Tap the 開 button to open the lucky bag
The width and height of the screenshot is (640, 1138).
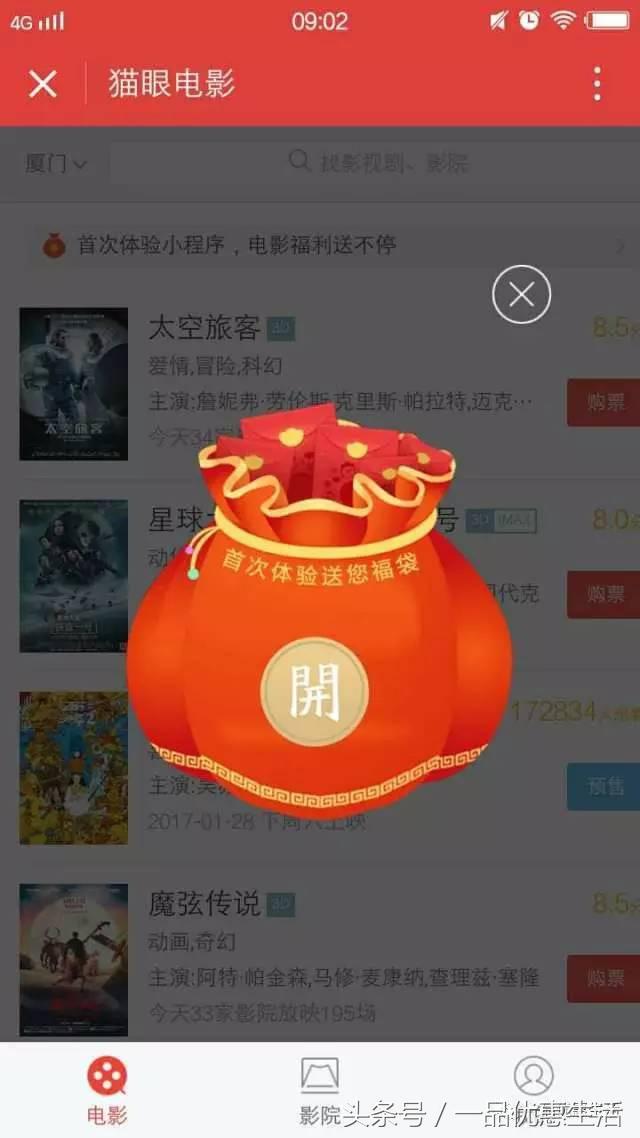click(315, 692)
